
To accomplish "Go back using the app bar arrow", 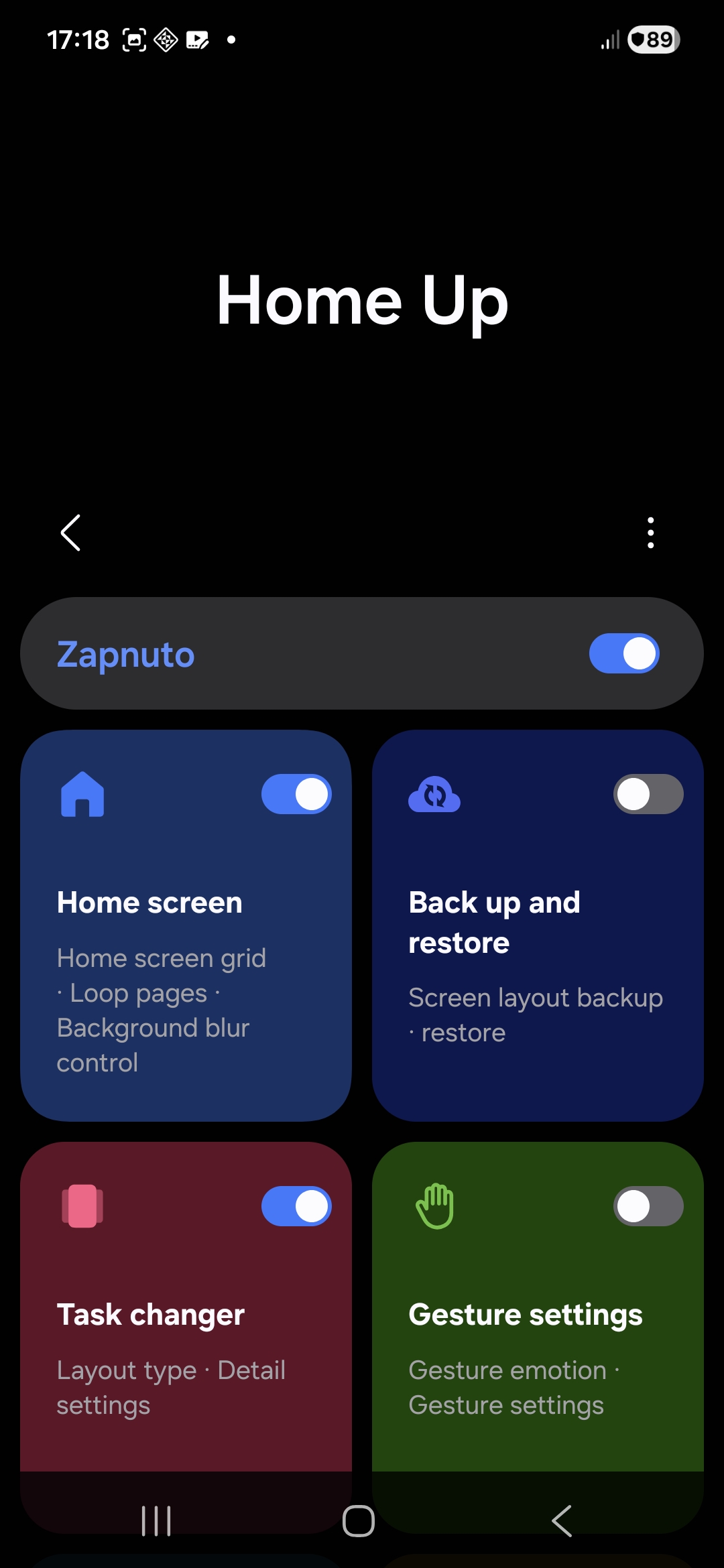I will pyautogui.click(x=71, y=533).
